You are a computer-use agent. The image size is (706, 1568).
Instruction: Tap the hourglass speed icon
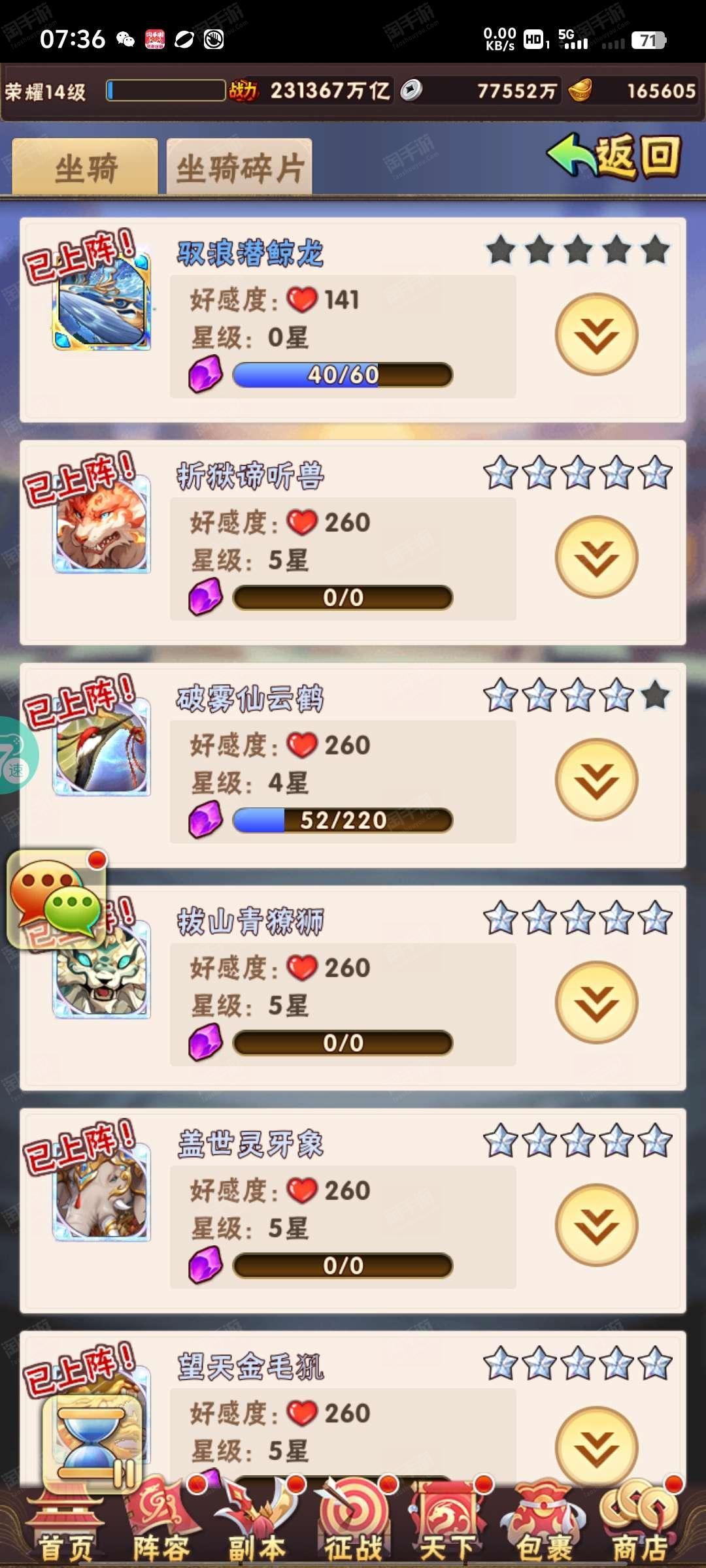click(92, 1444)
